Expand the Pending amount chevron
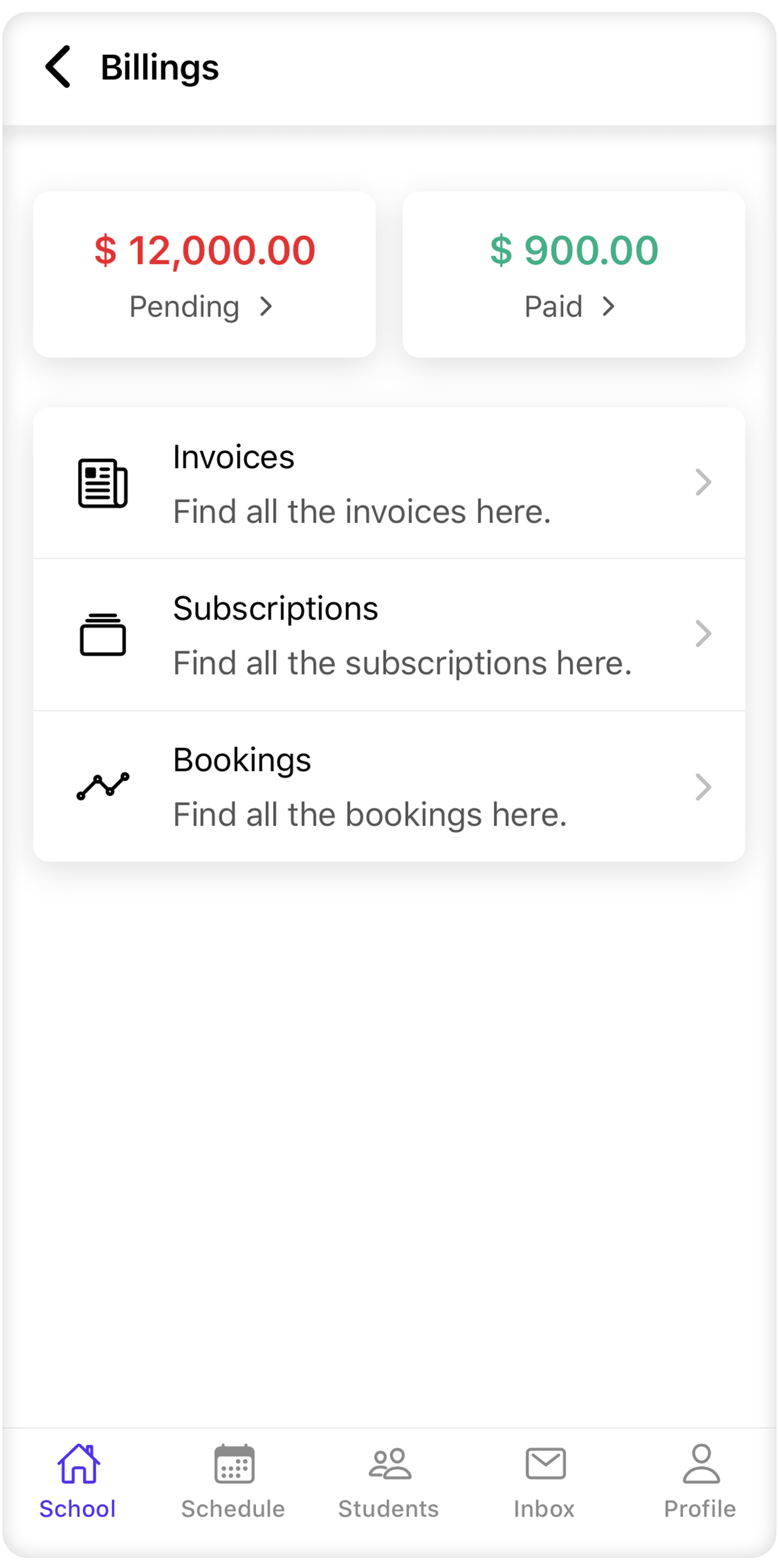Screen dimensions: 779x1568 [268, 308]
